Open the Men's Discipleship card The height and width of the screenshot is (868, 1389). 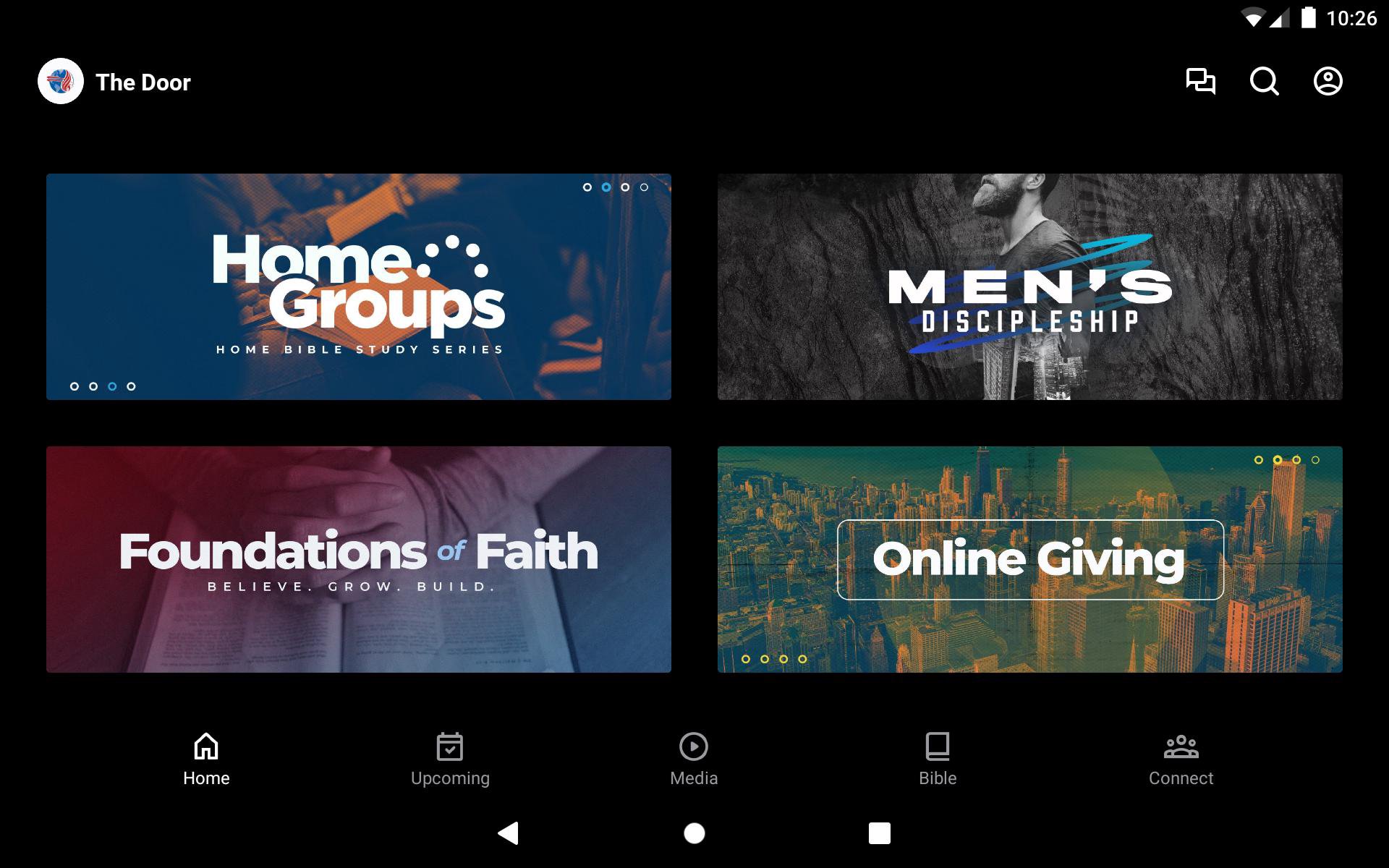tap(1029, 286)
